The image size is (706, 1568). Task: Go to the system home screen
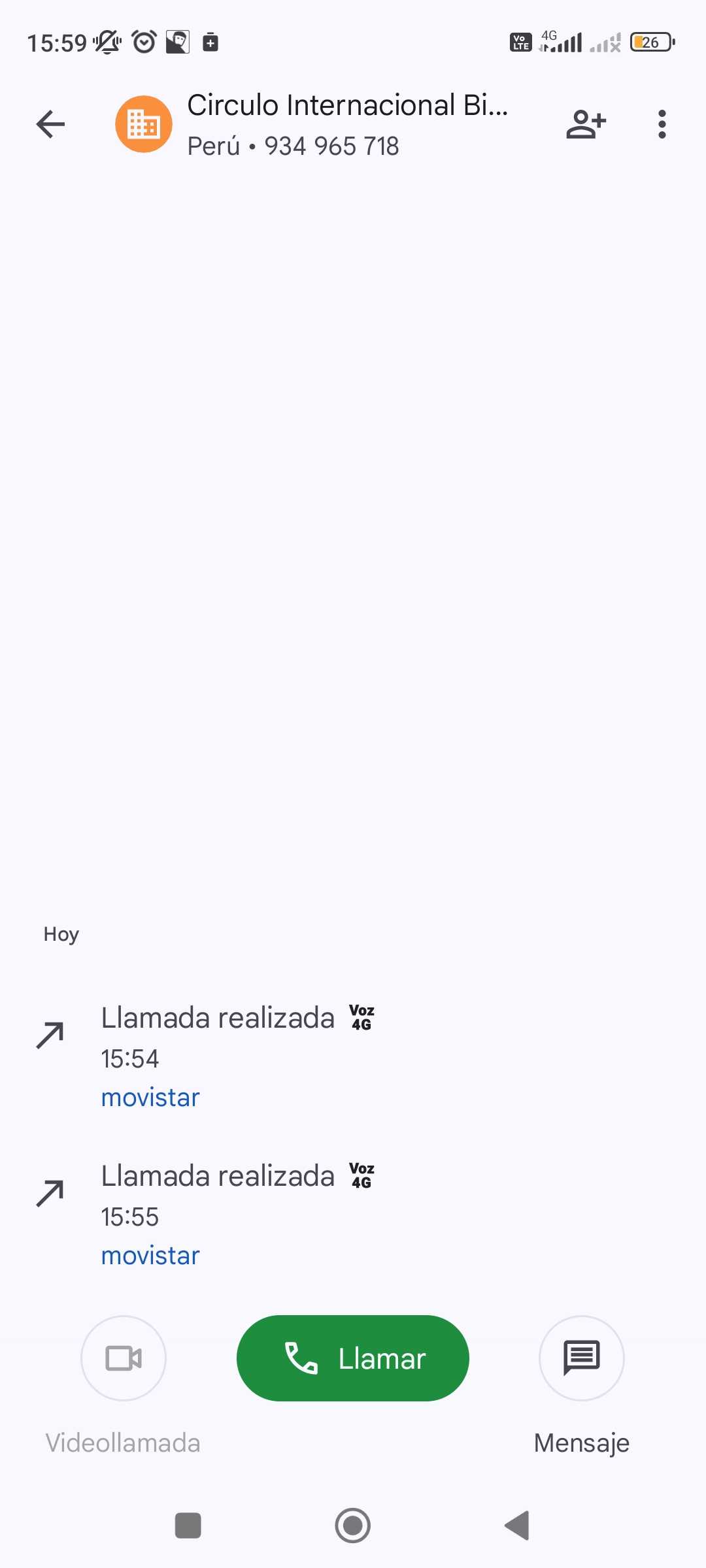click(x=353, y=1526)
